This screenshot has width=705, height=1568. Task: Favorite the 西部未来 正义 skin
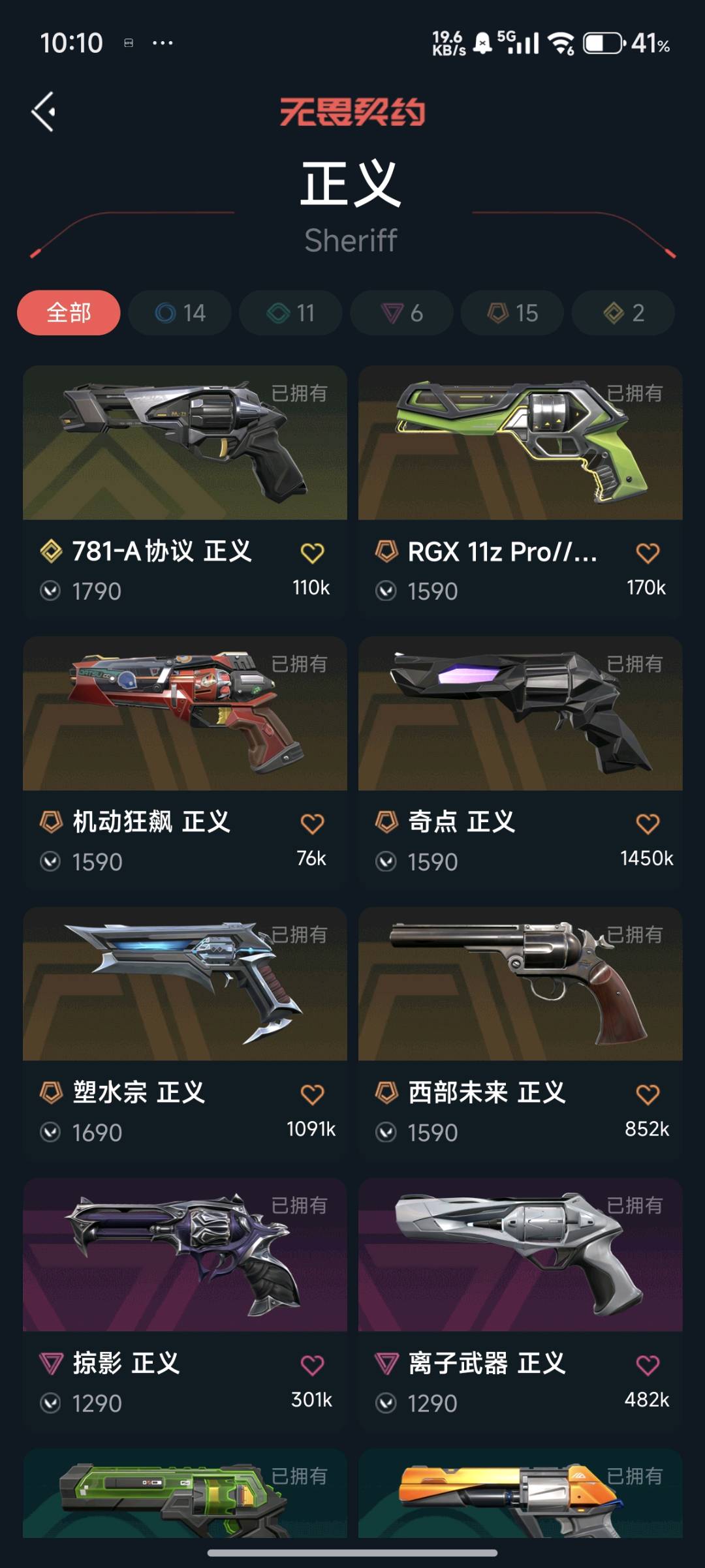tap(648, 1094)
